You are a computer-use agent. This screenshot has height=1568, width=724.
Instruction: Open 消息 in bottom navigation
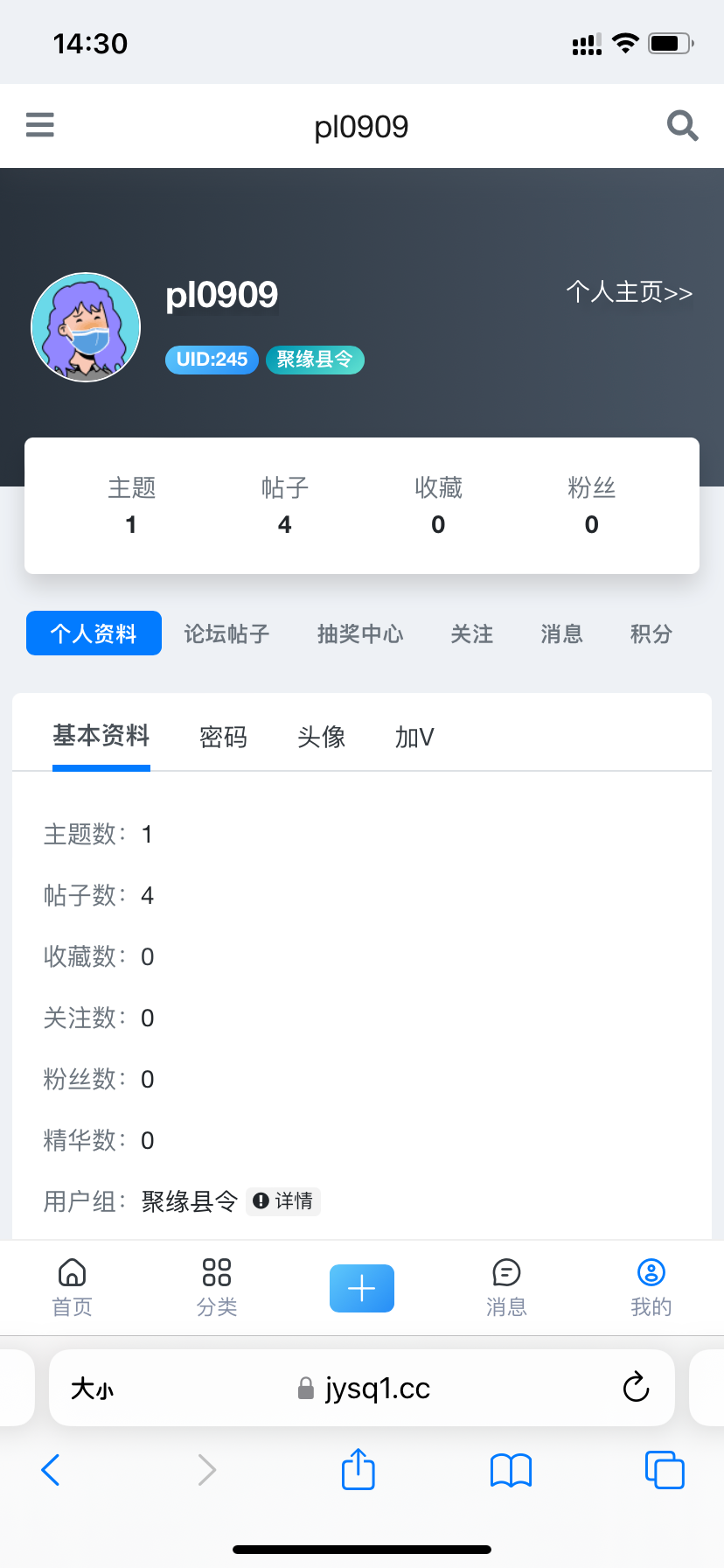(506, 1288)
